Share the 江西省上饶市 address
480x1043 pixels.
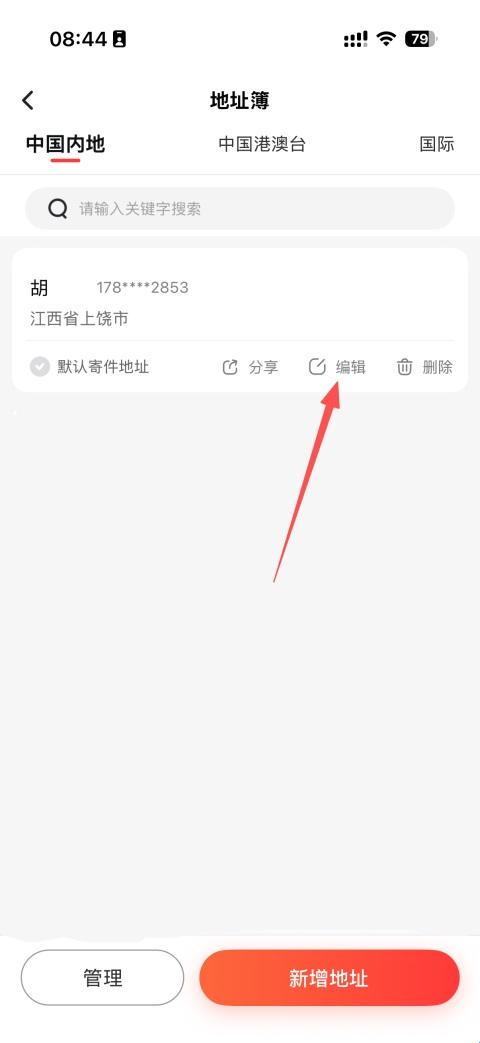[250, 367]
